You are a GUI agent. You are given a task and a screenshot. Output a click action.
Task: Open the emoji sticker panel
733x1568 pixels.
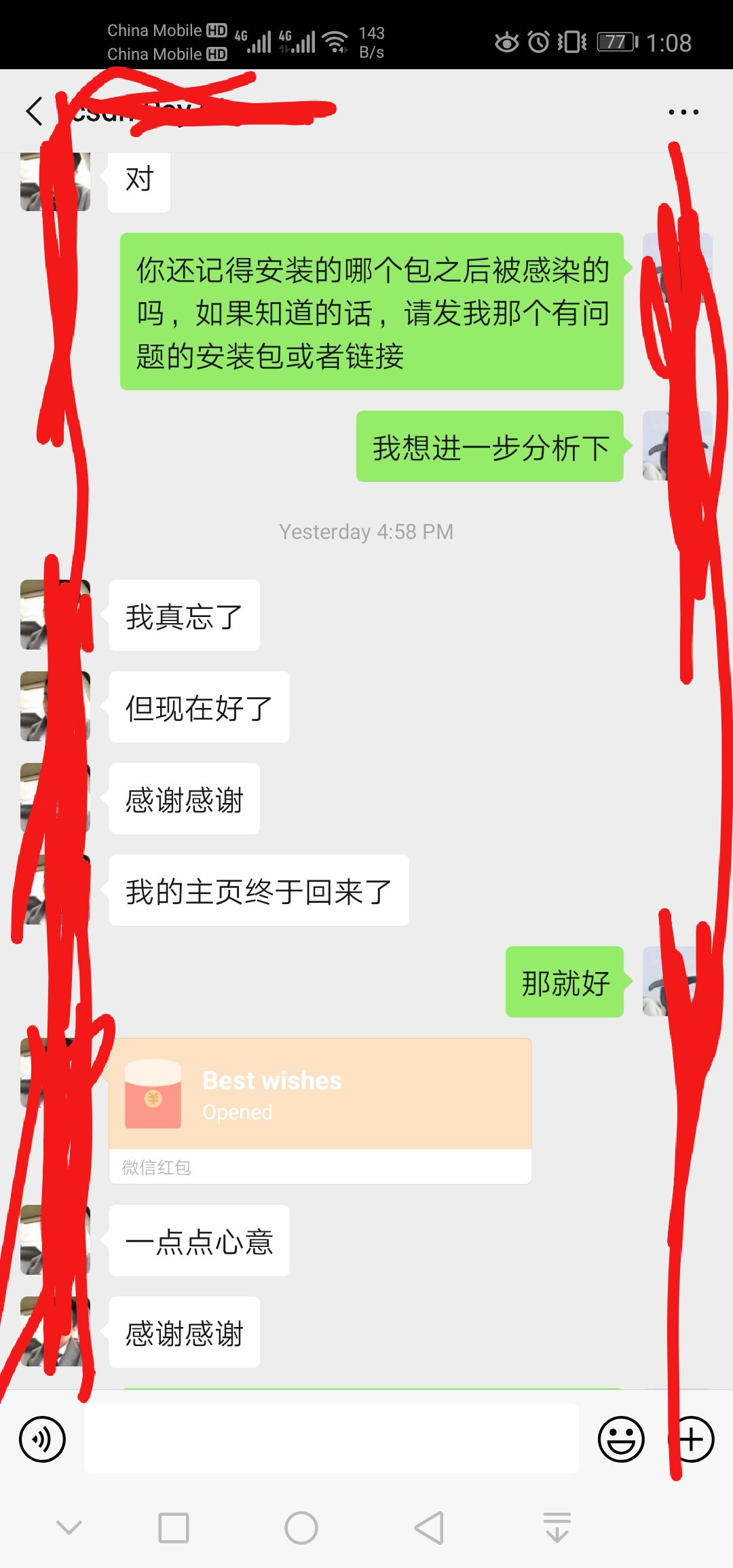coord(620,1438)
